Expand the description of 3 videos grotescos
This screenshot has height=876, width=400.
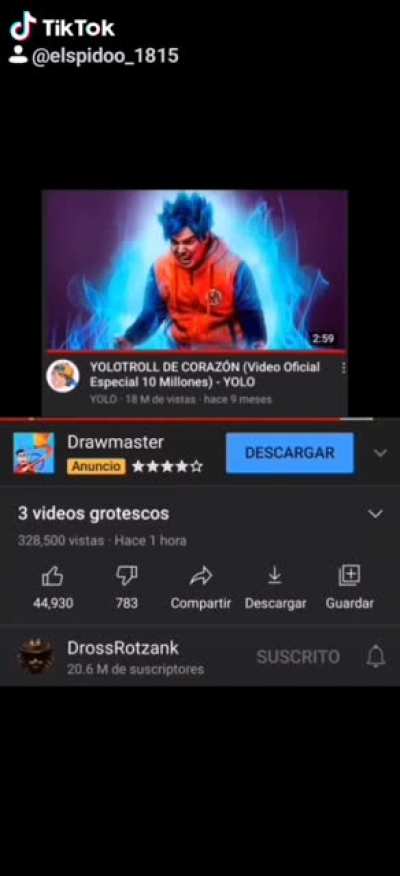click(x=375, y=513)
